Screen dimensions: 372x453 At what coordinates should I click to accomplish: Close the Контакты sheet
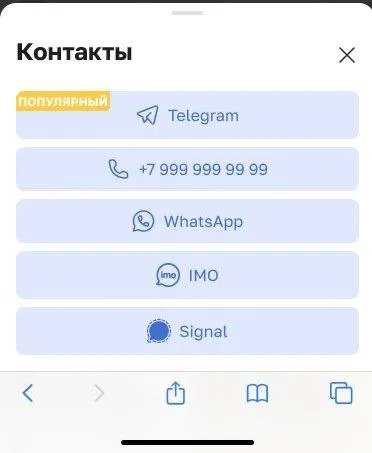pos(347,55)
